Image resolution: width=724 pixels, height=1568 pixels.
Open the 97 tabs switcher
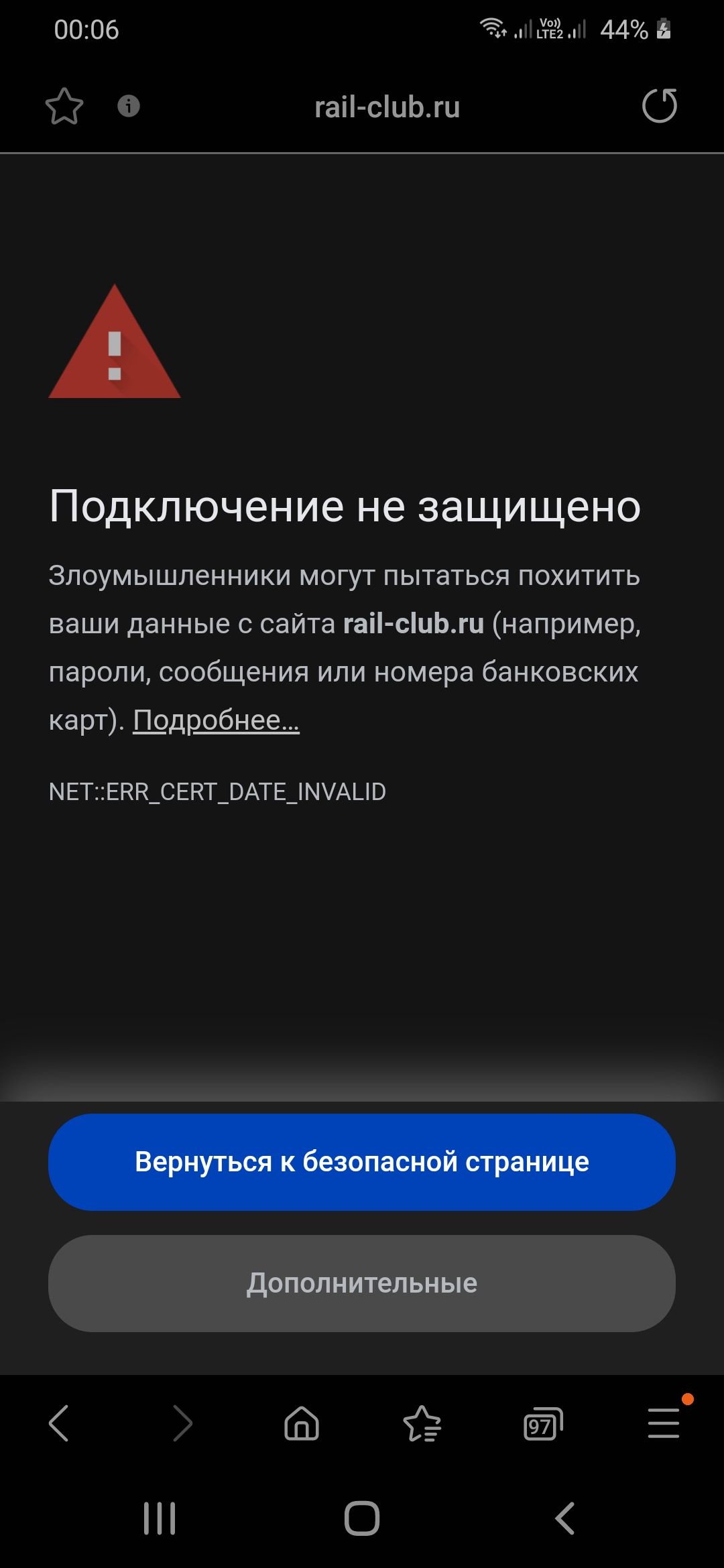coord(542,1424)
